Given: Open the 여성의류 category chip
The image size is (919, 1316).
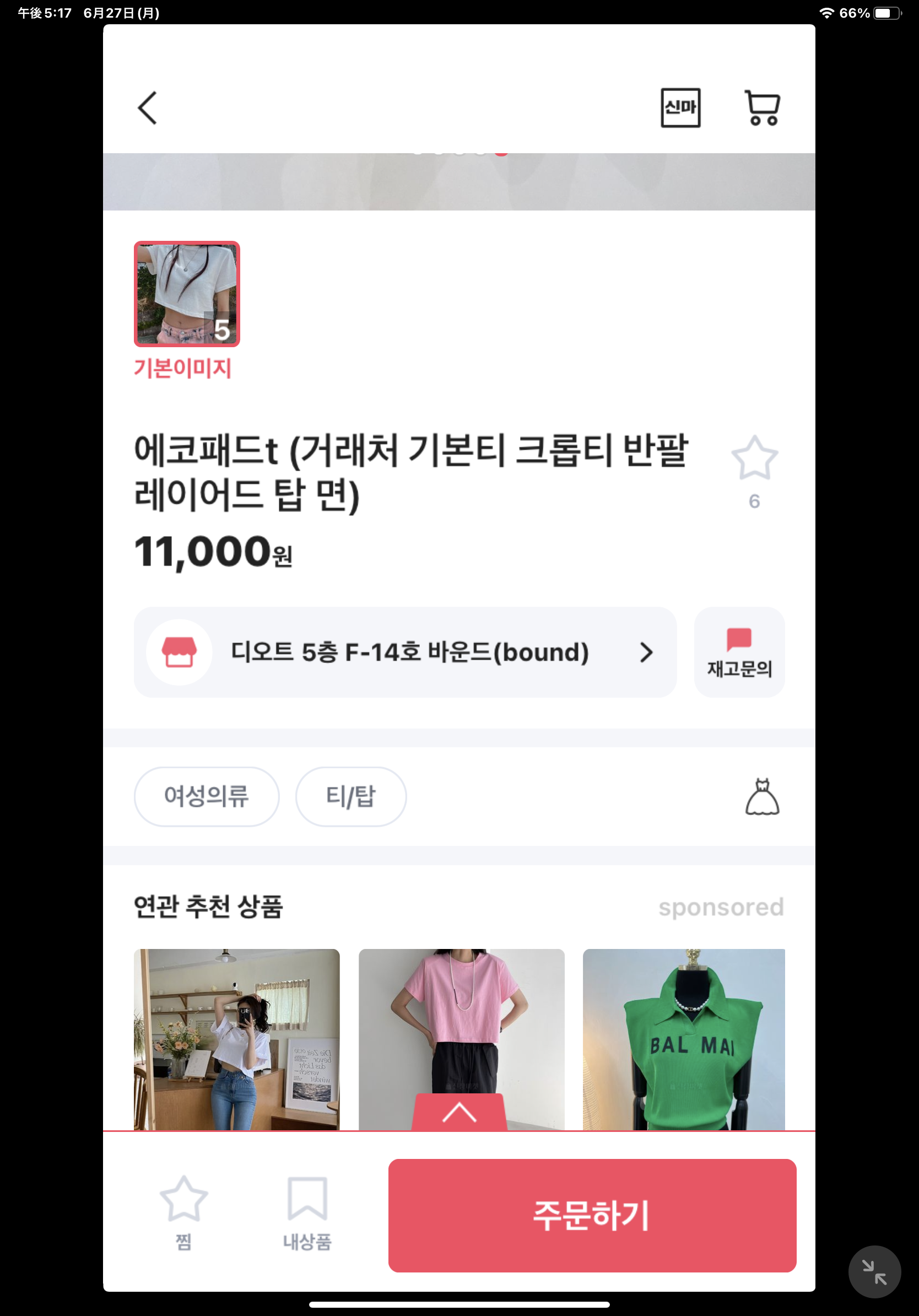Looking at the screenshot, I should (x=206, y=796).
